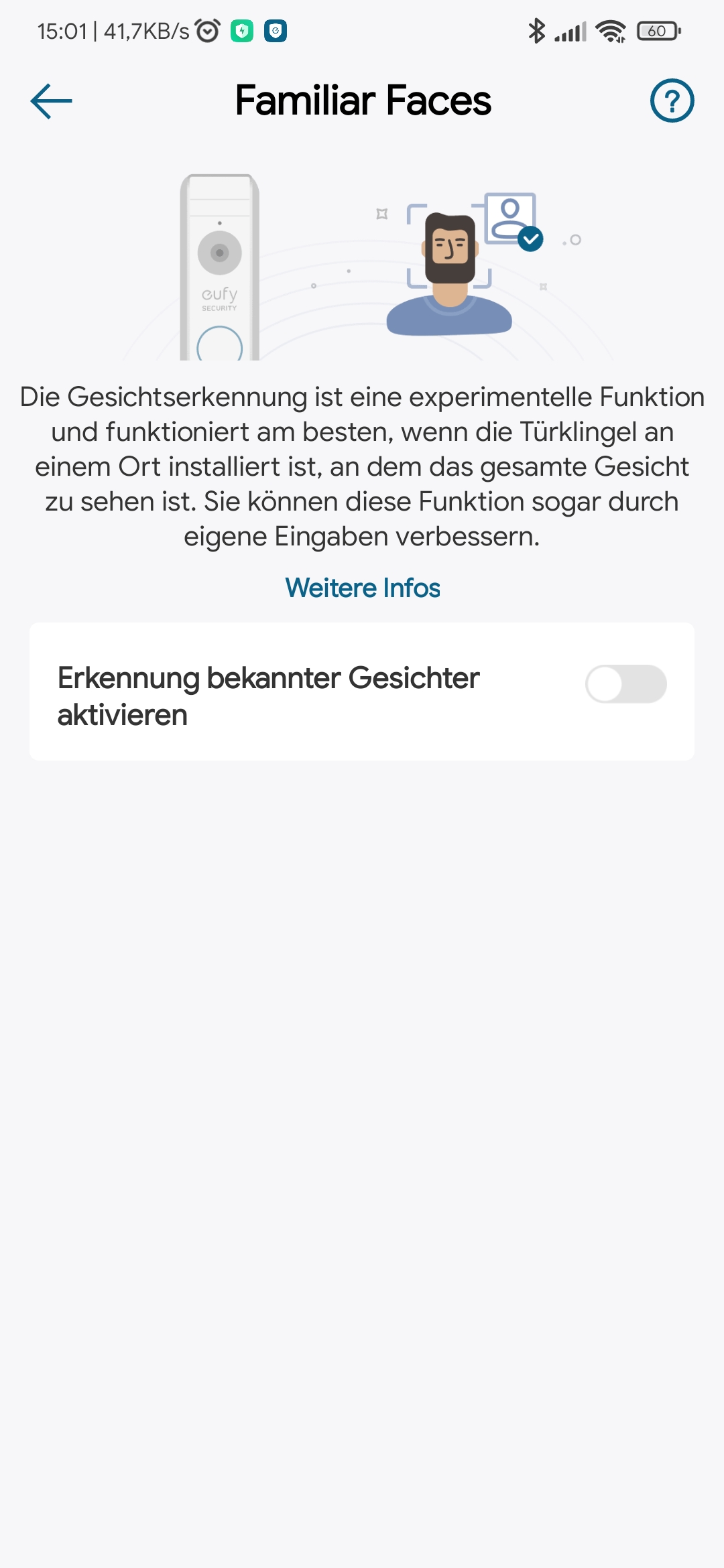Go back from Familiar Faces
This screenshot has height=1568, width=724.
click(52, 101)
